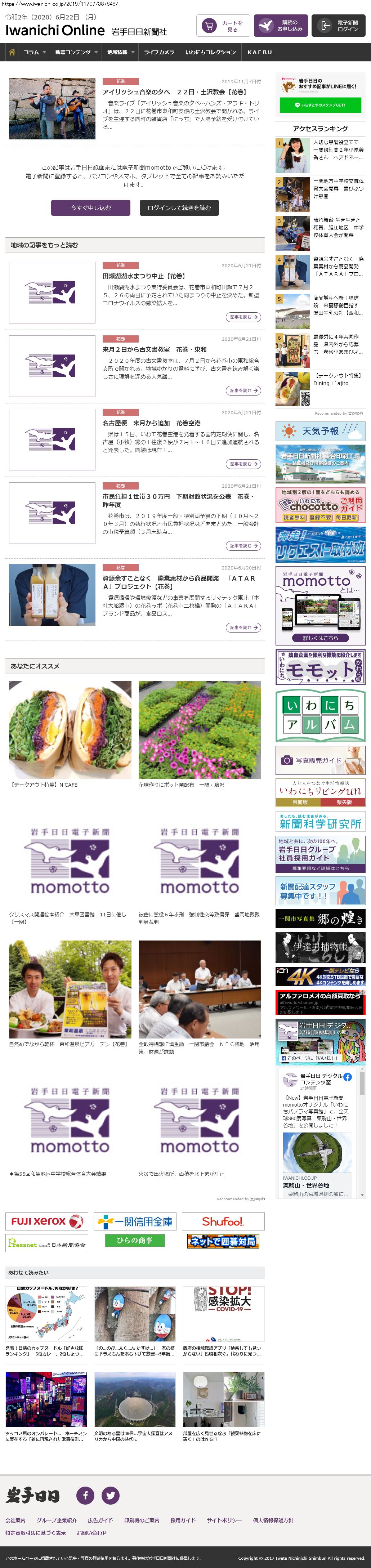Image resolution: width=371 pixels, height=1568 pixels.
Task: Open お問い合わせ footer link
Action: tap(92, 1533)
